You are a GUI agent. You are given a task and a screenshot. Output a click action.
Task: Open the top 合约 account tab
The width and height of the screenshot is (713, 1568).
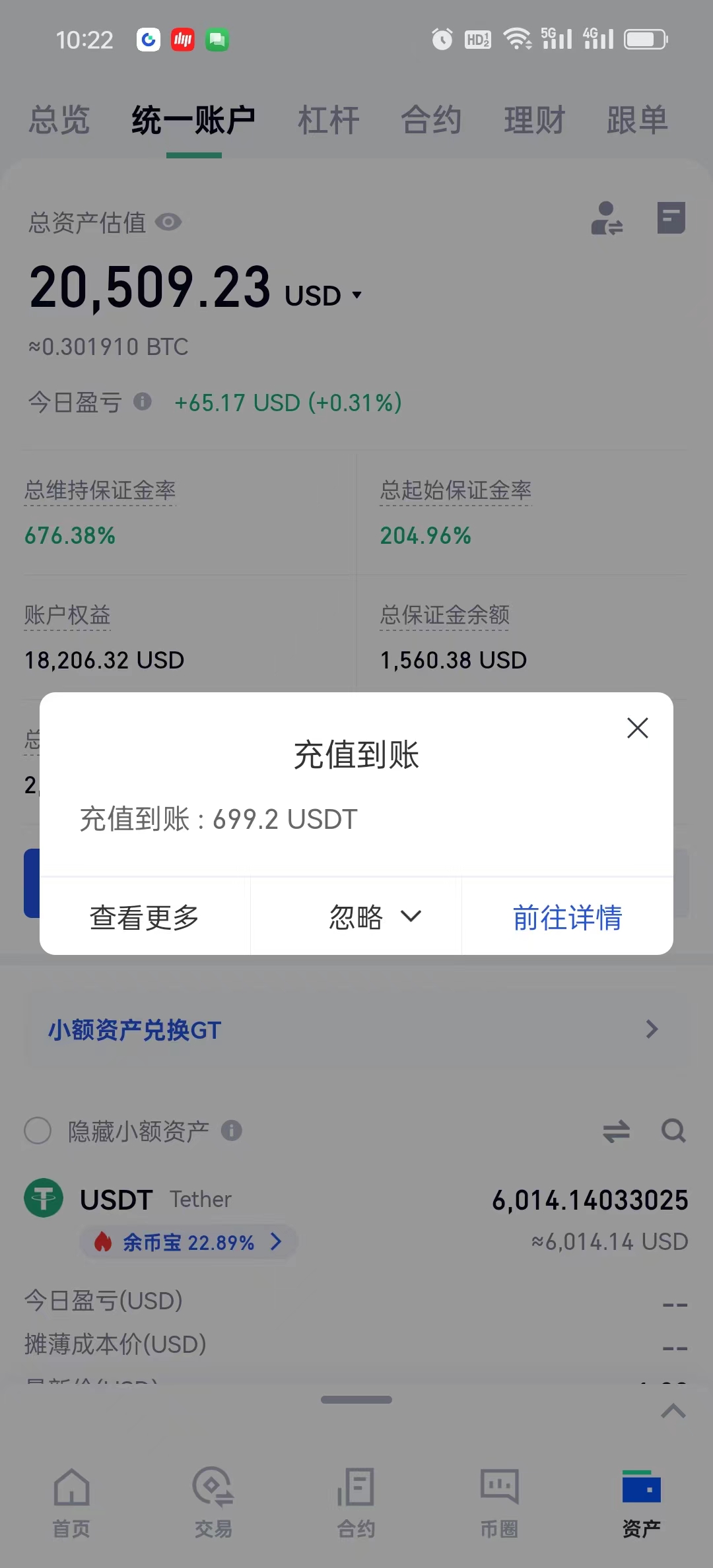(431, 121)
